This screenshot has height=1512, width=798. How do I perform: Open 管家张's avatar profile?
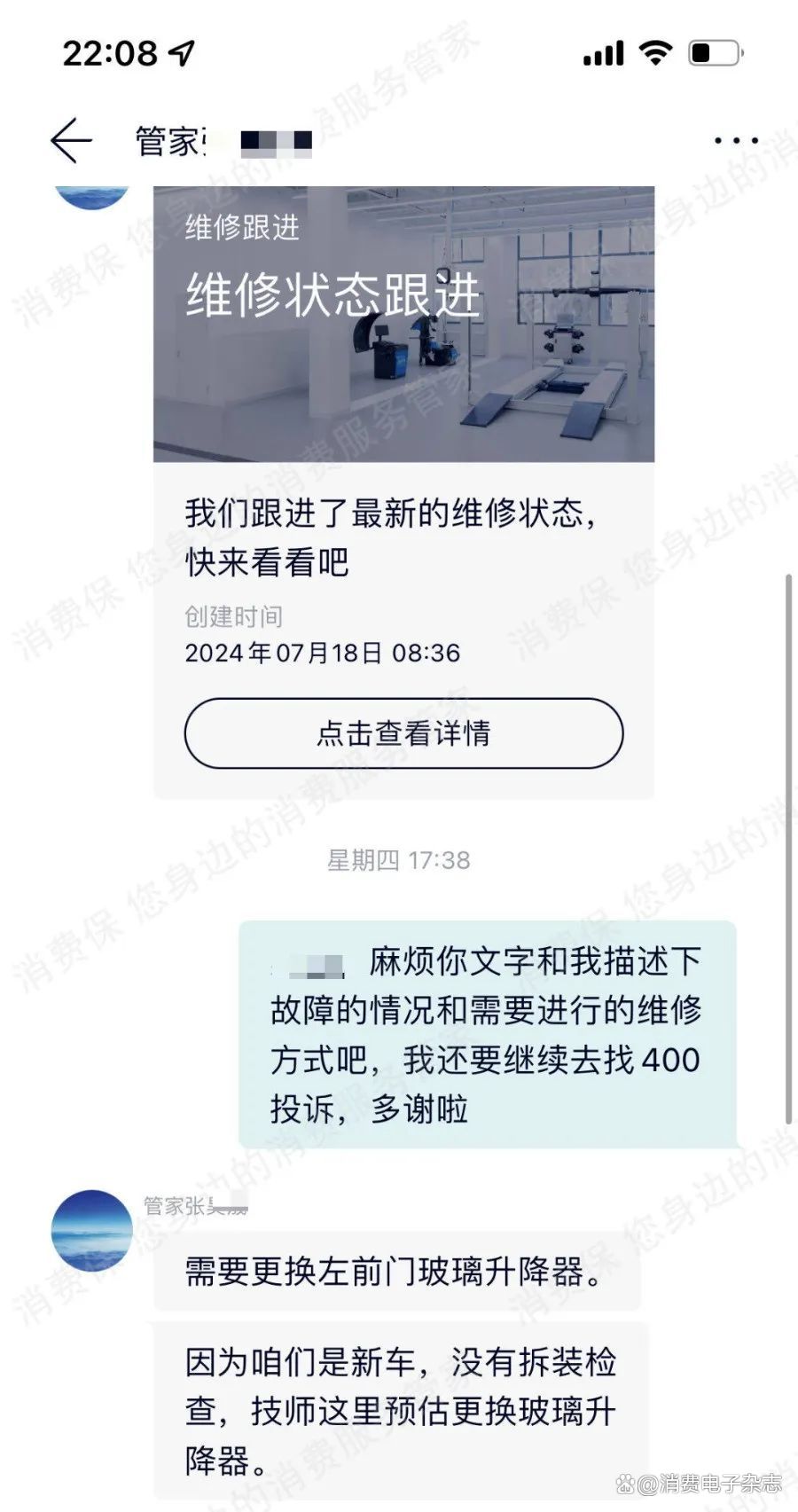pyautogui.click(x=92, y=1231)
